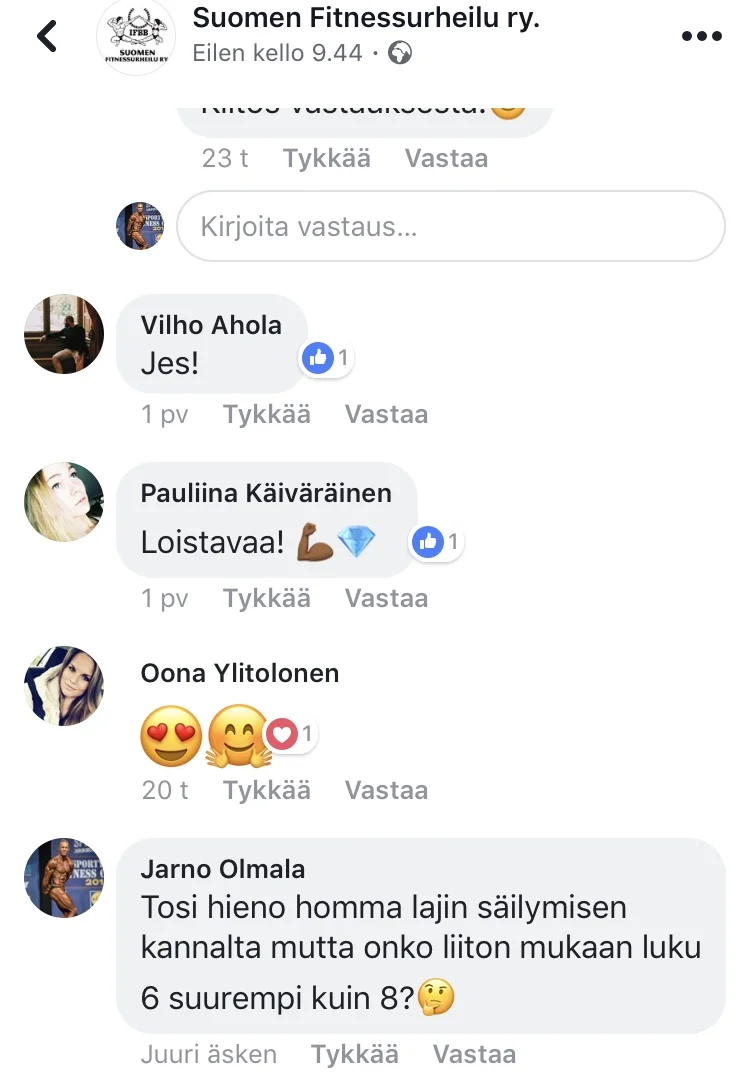The height and width of the screenshot is (1074, 750).
Task: Tap the 'Kirjoita vastaus...' reply field
Action: [x=450, y=226]
